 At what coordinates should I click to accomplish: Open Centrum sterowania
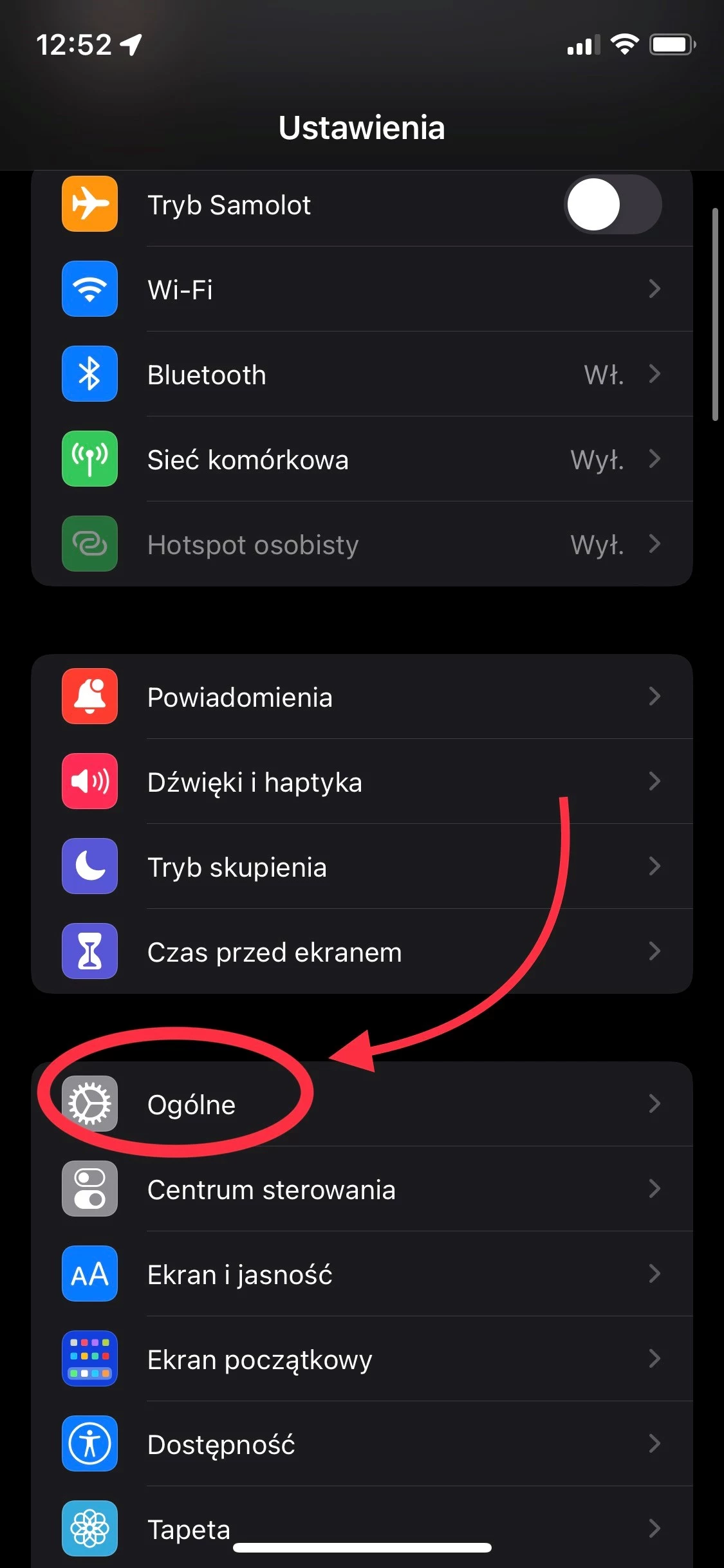coord(362,1189)
